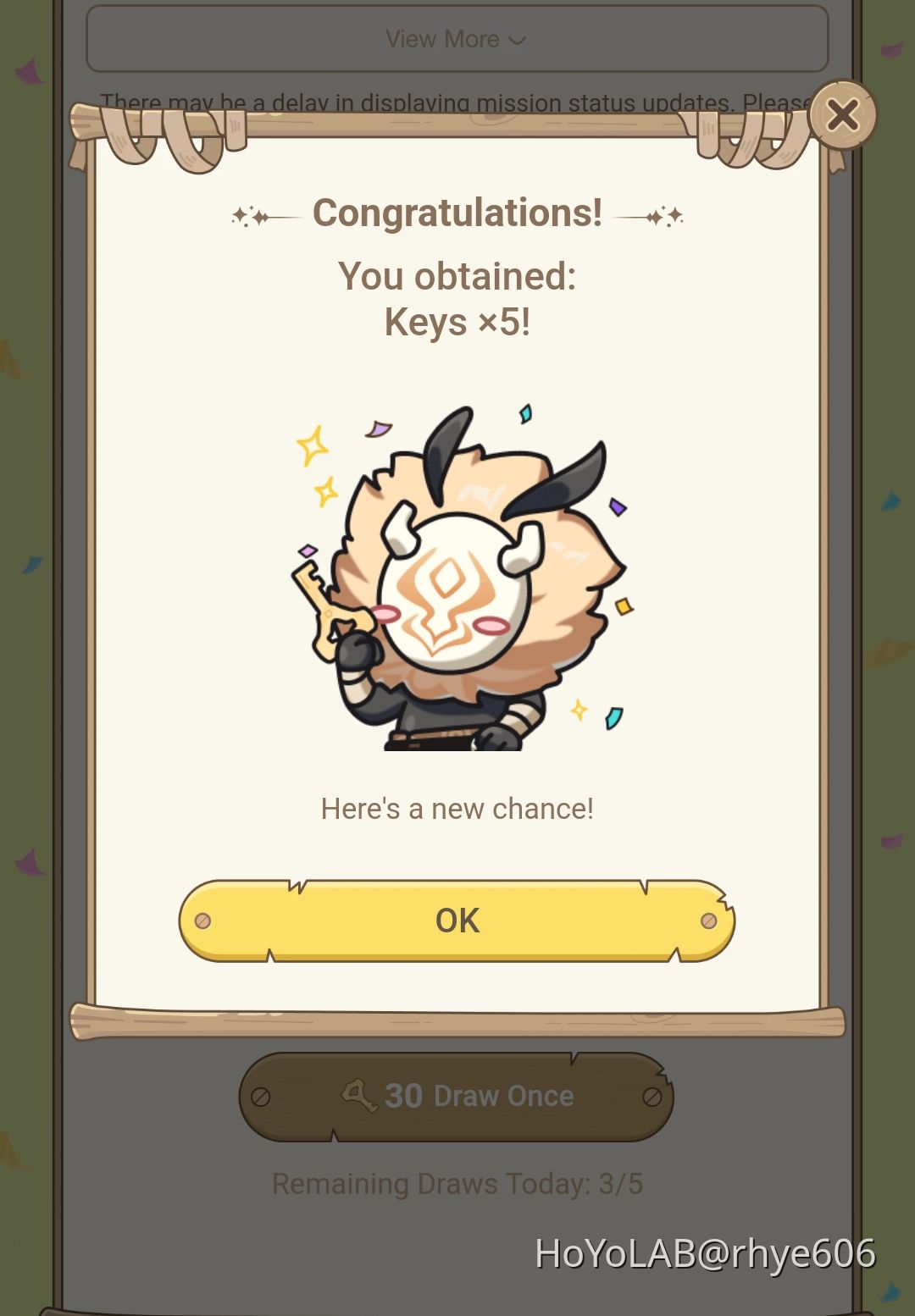This screenshot has height=1316, width=915.
Task: Spend 30 keys to Draw Once
Action: click(457, 1095)
